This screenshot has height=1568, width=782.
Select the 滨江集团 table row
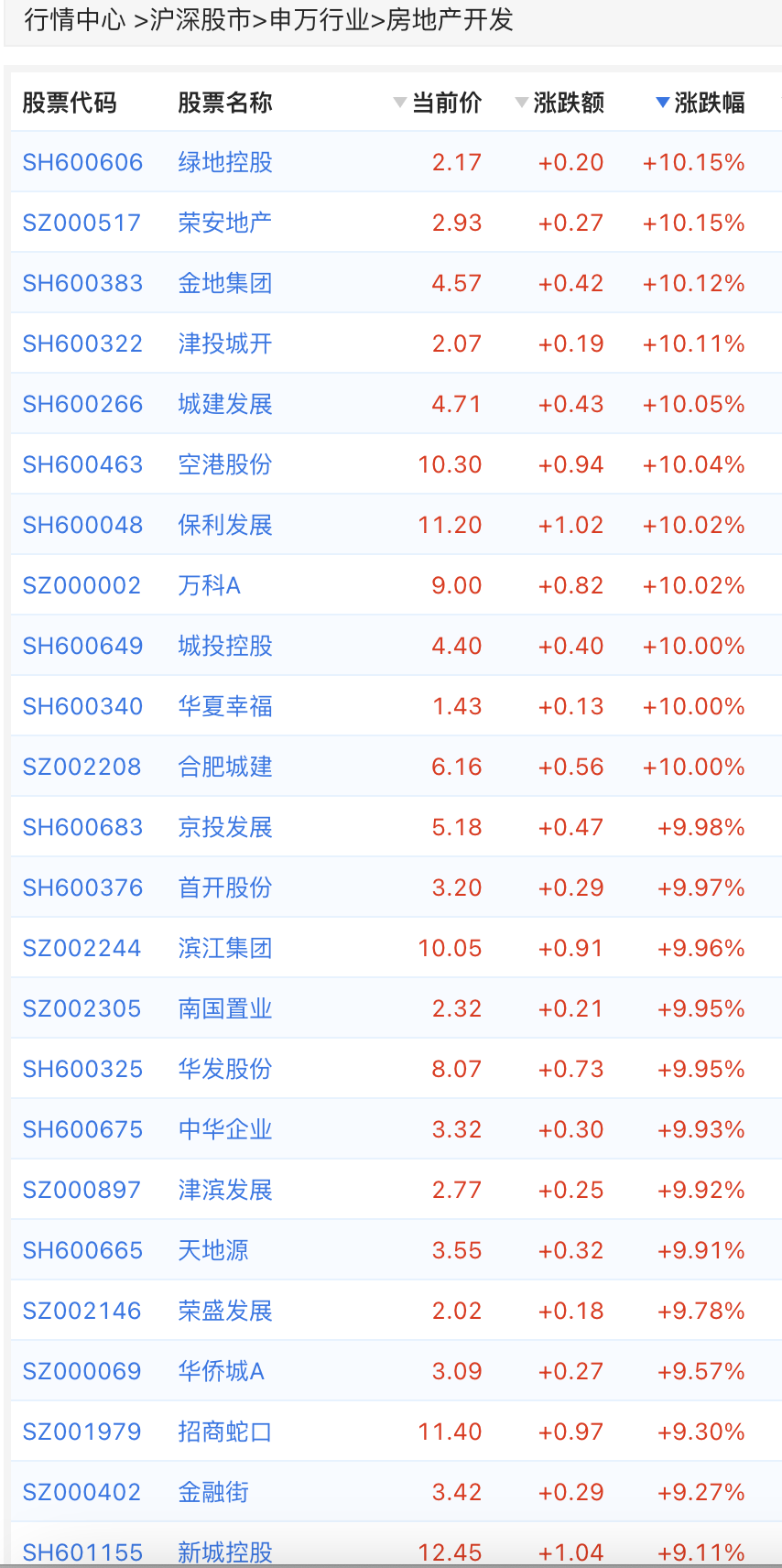(366, 947)
